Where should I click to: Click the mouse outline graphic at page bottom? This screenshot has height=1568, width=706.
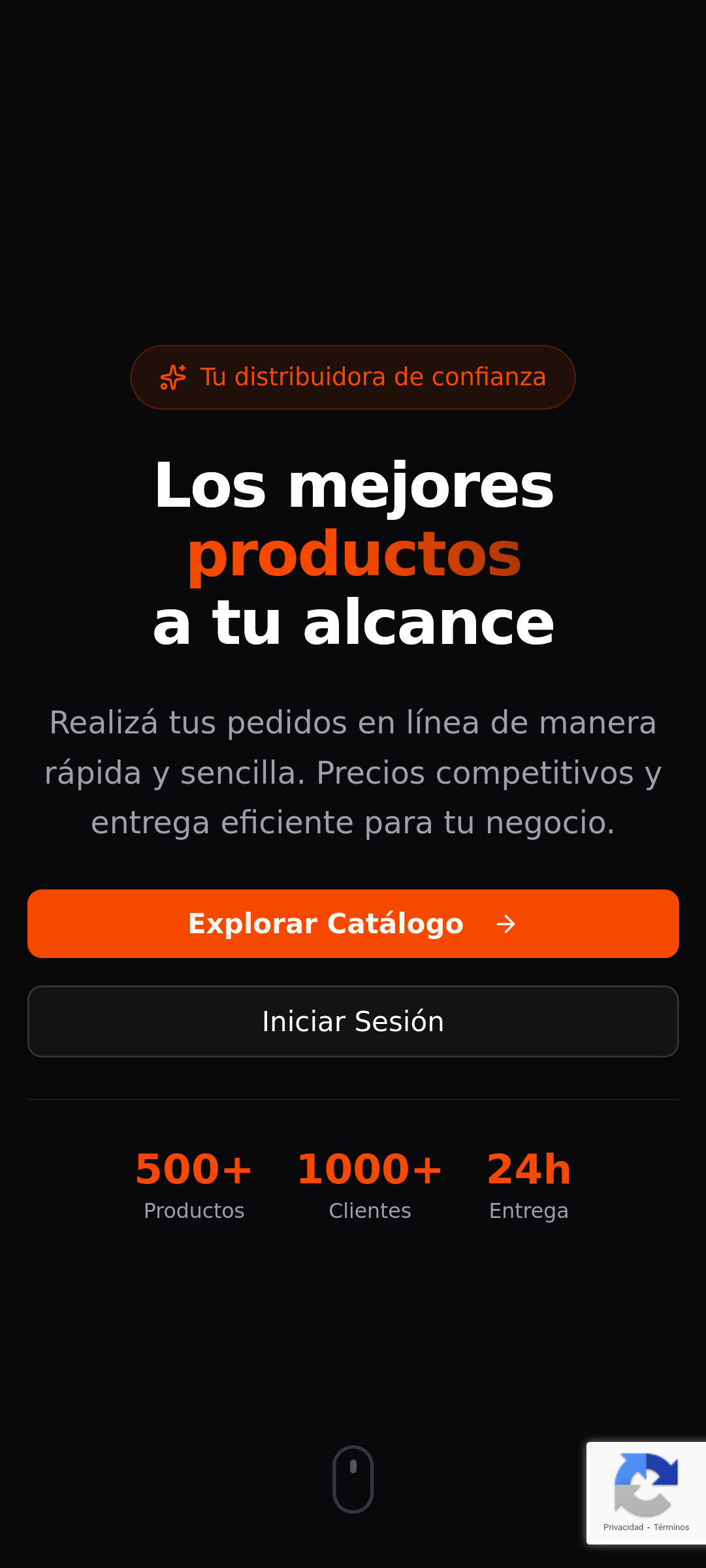353,1480
